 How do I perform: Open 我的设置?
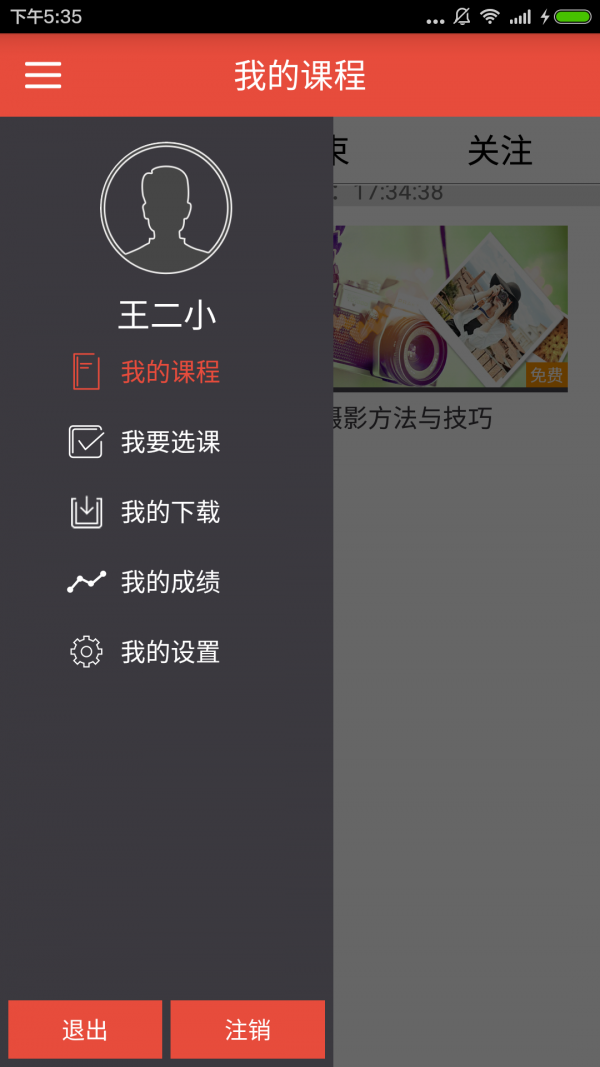point(146,652)
